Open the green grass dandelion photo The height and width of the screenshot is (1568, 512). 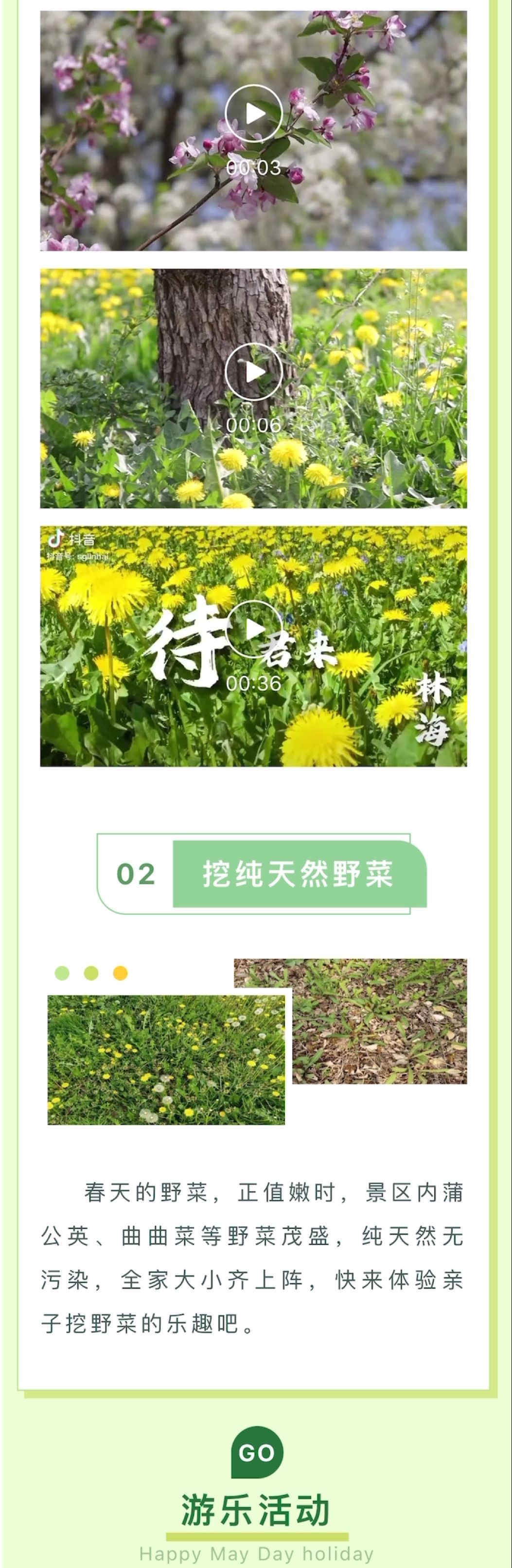(x=166, y=1060)
